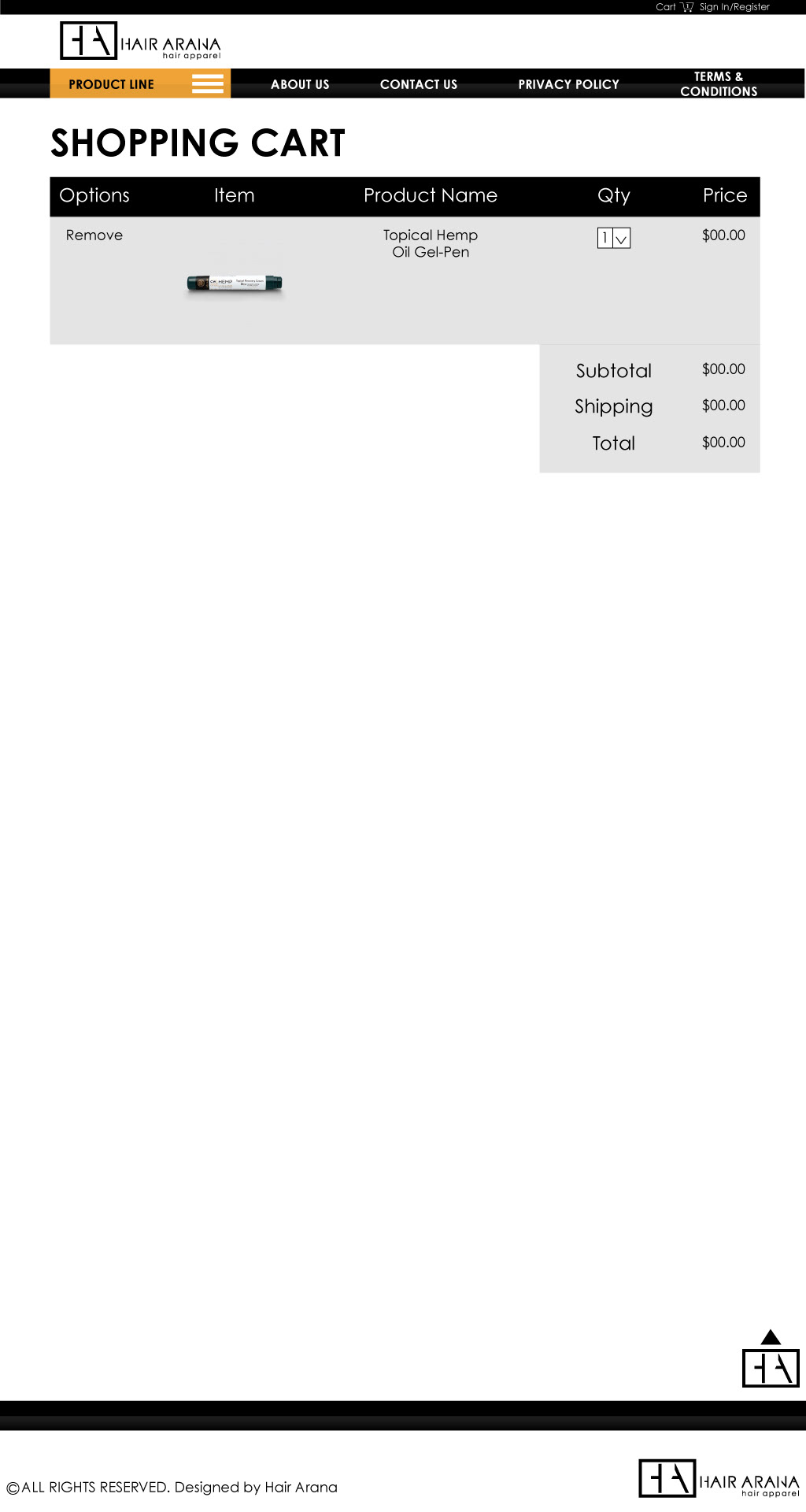Expand the Product Line menu
The height and width of the screenshot is (1512, 806).
140,83
